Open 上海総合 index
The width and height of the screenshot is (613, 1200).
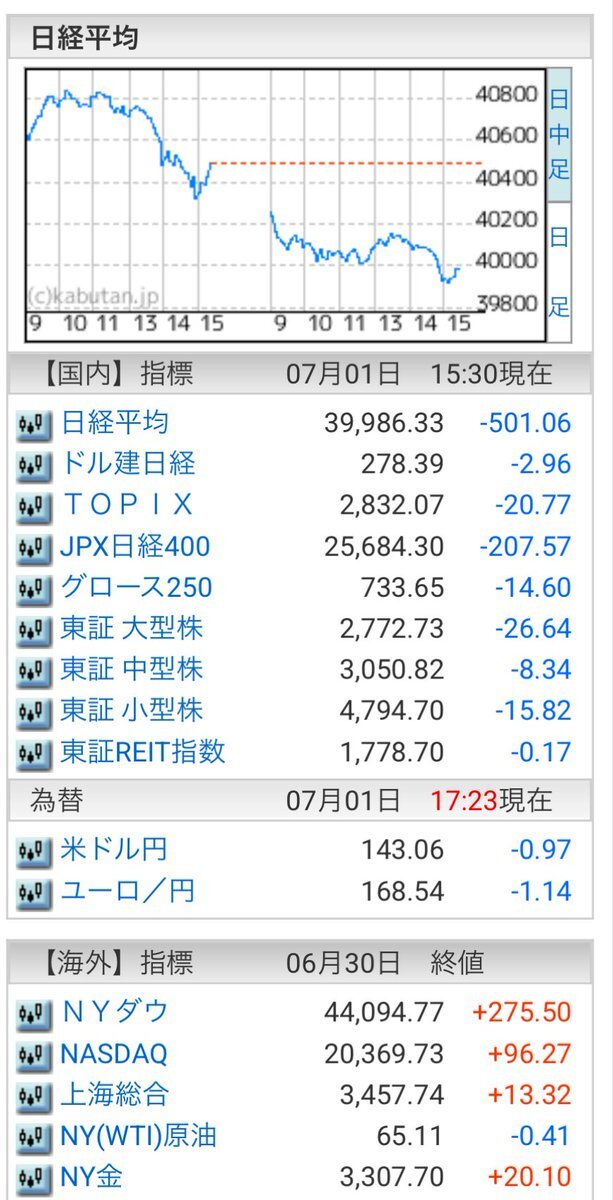pyautogui.click(x=114, y=1095)
